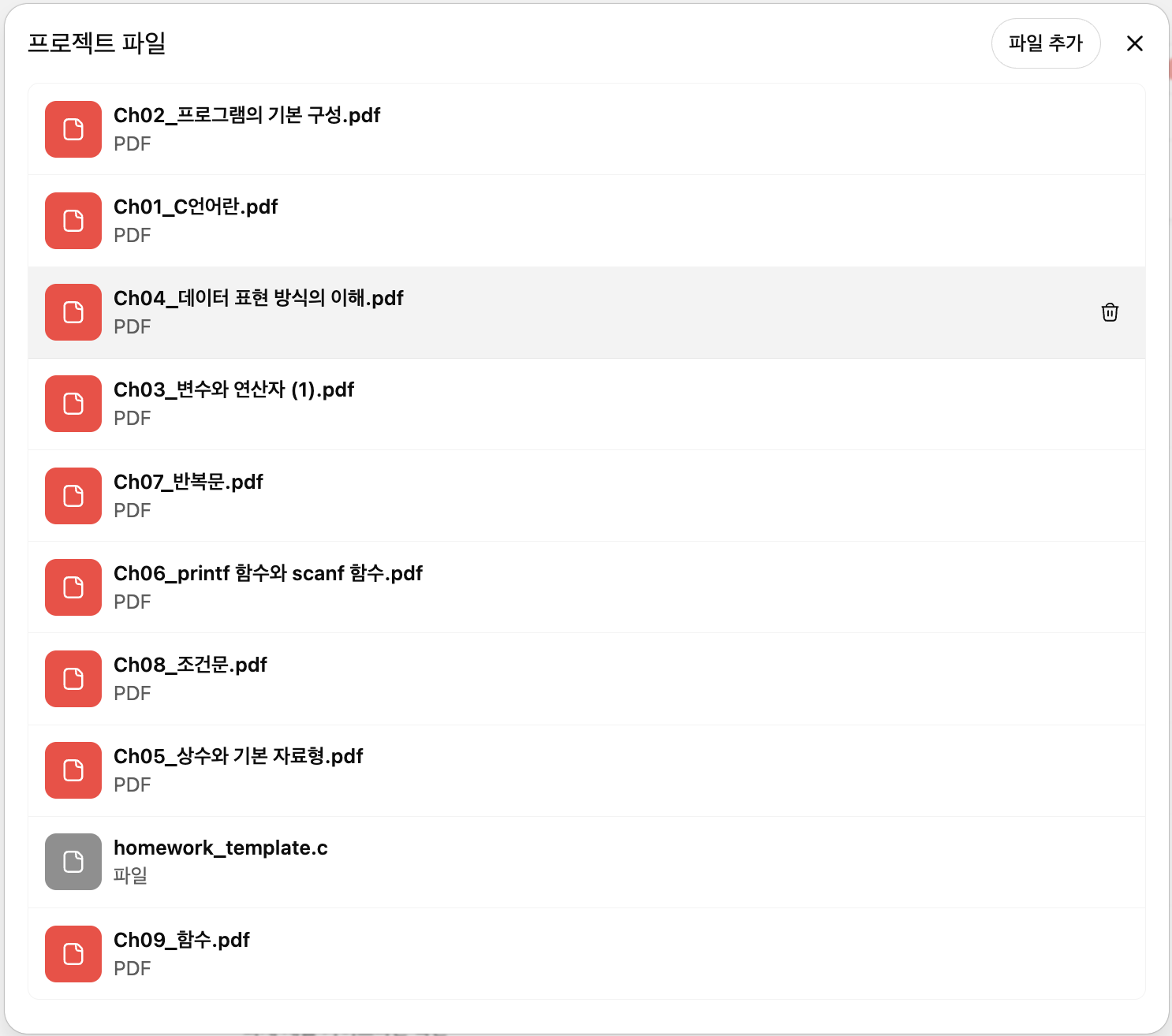View the Ch07_반복문.pdf file

188,482
